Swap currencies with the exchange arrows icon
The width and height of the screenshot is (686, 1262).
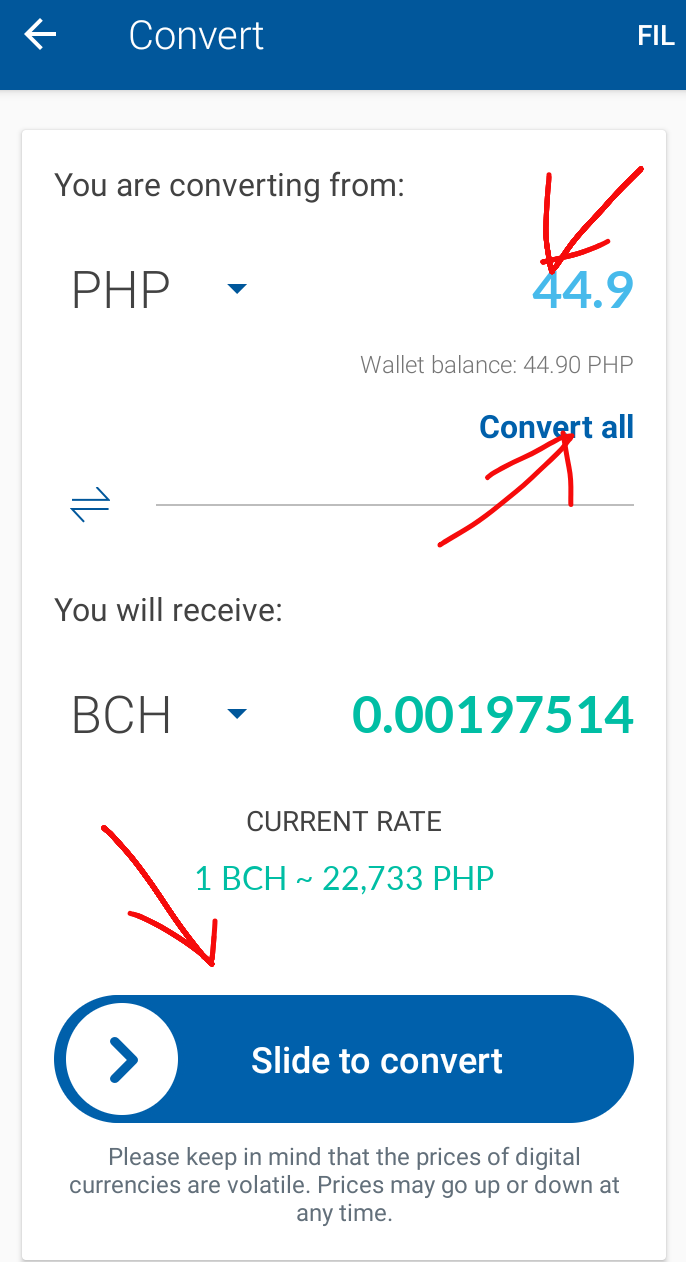tap(90, 505)
